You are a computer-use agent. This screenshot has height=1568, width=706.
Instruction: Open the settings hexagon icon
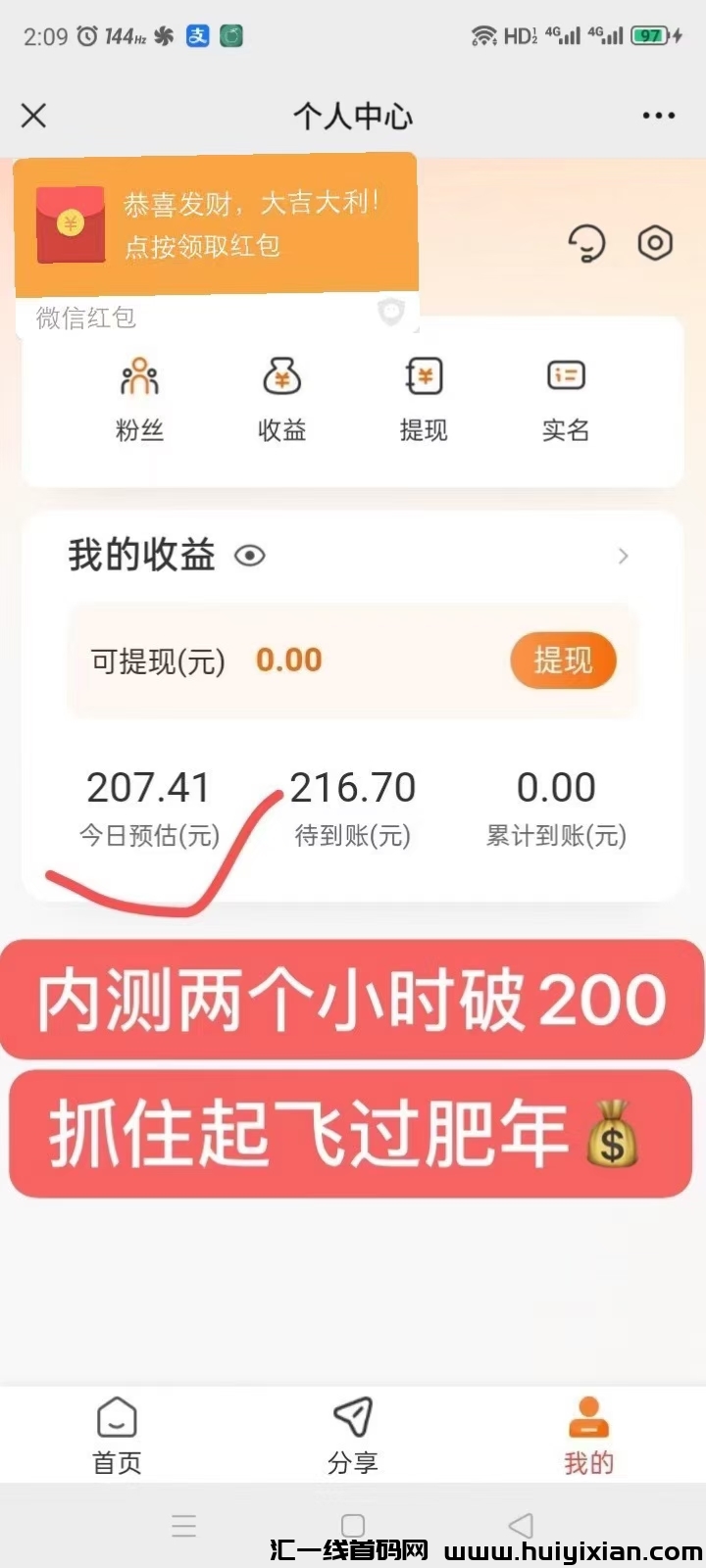coord(655,243)
